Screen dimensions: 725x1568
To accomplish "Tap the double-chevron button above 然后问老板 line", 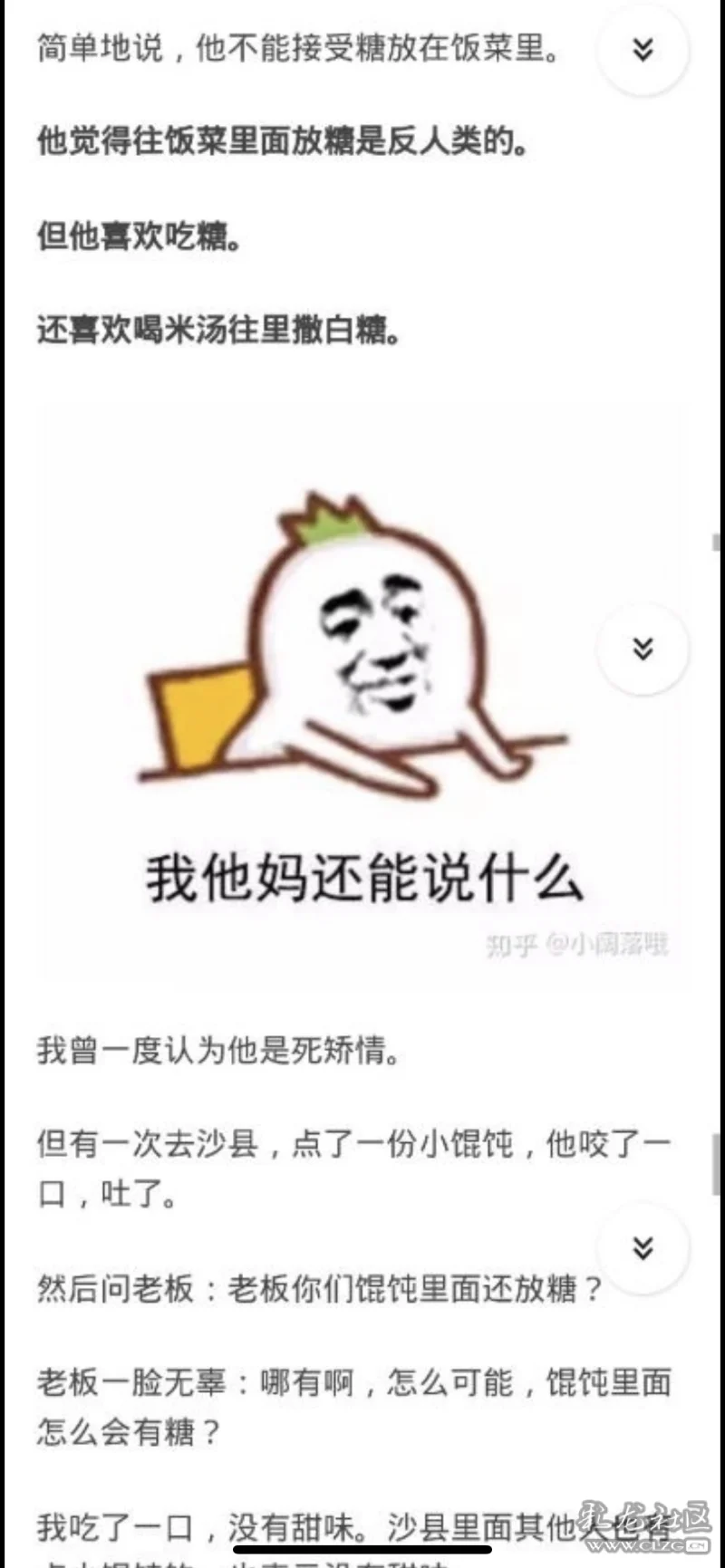I will click(x=643, y=1247).
